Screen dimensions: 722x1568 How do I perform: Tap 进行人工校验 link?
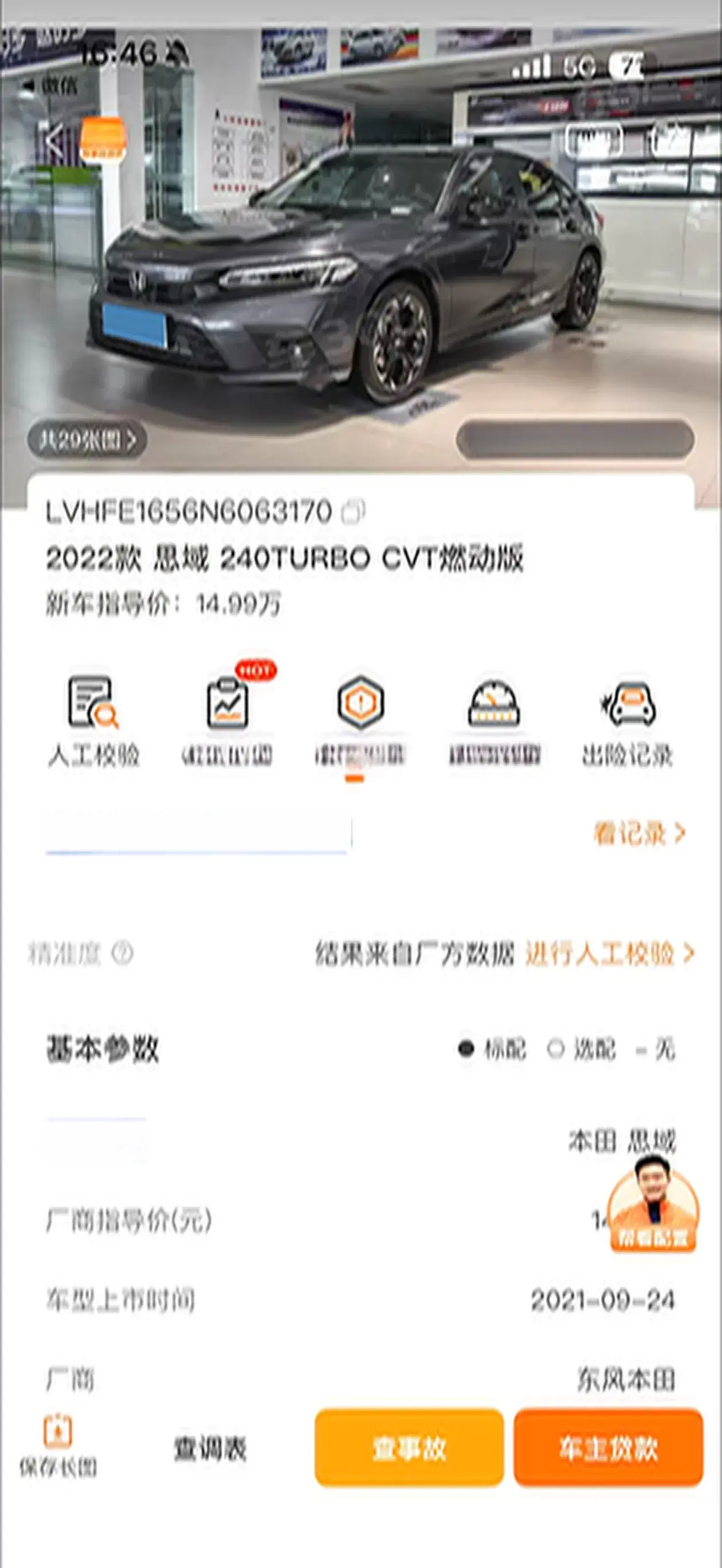tap(609, 953)
